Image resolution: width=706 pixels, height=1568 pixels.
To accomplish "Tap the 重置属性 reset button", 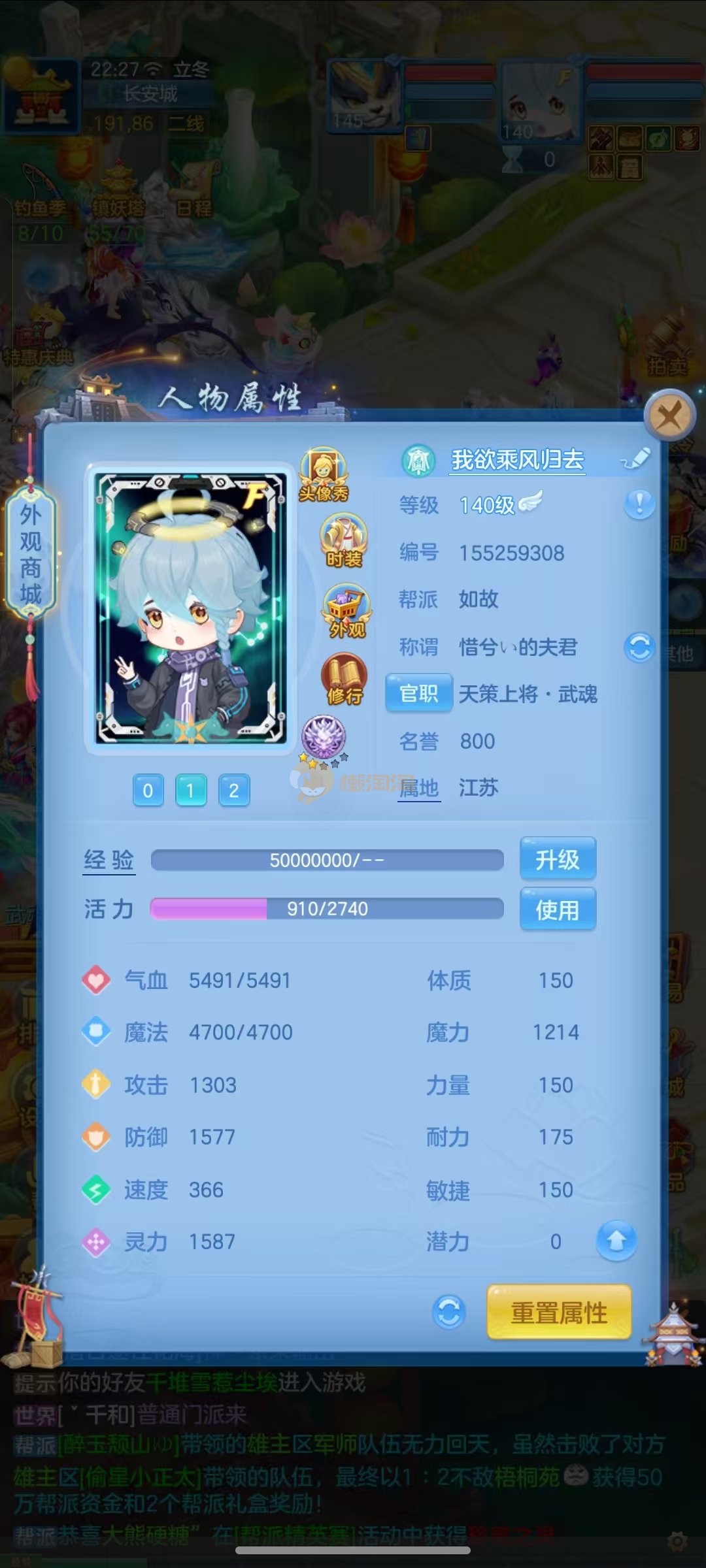I will point(559,1313).
